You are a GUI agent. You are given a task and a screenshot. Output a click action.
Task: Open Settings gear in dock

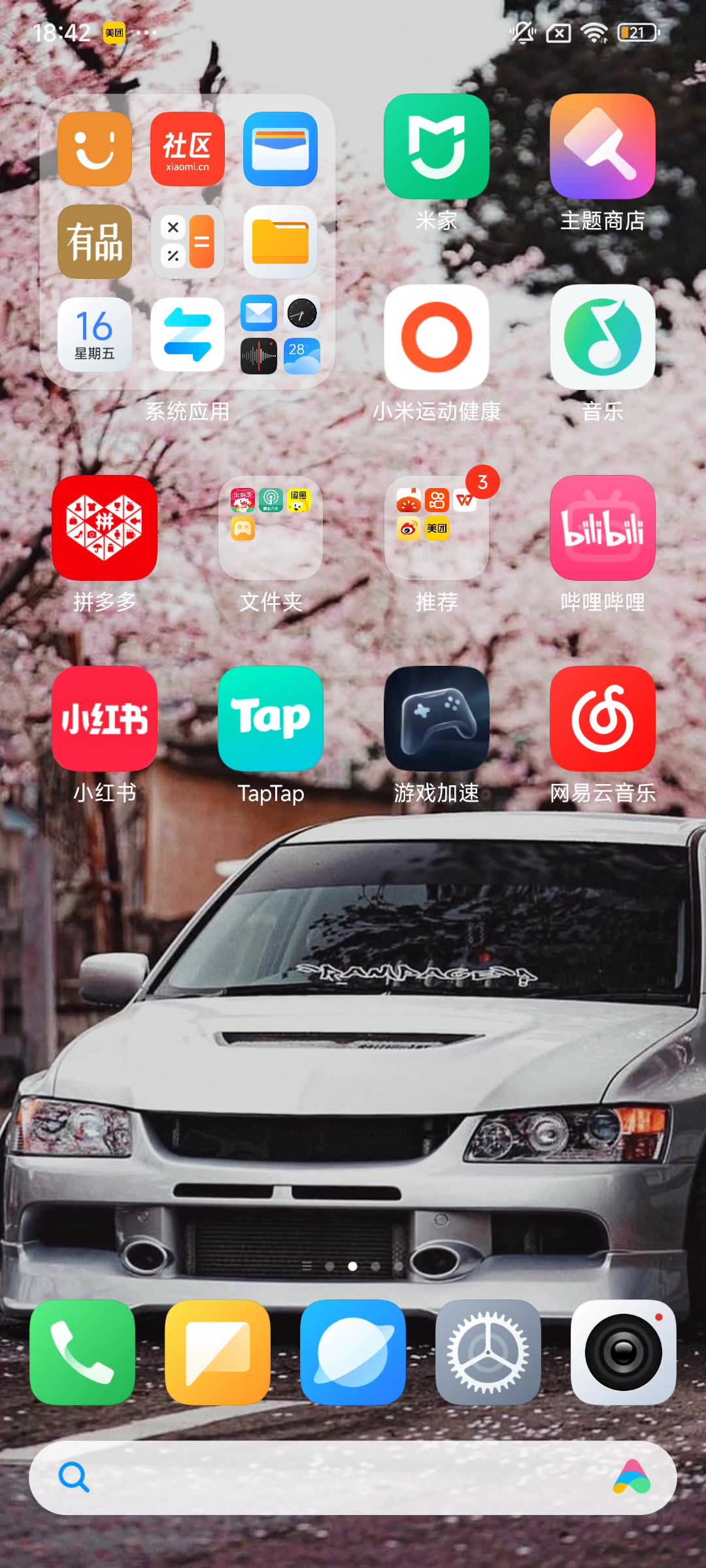point(488,1352)
